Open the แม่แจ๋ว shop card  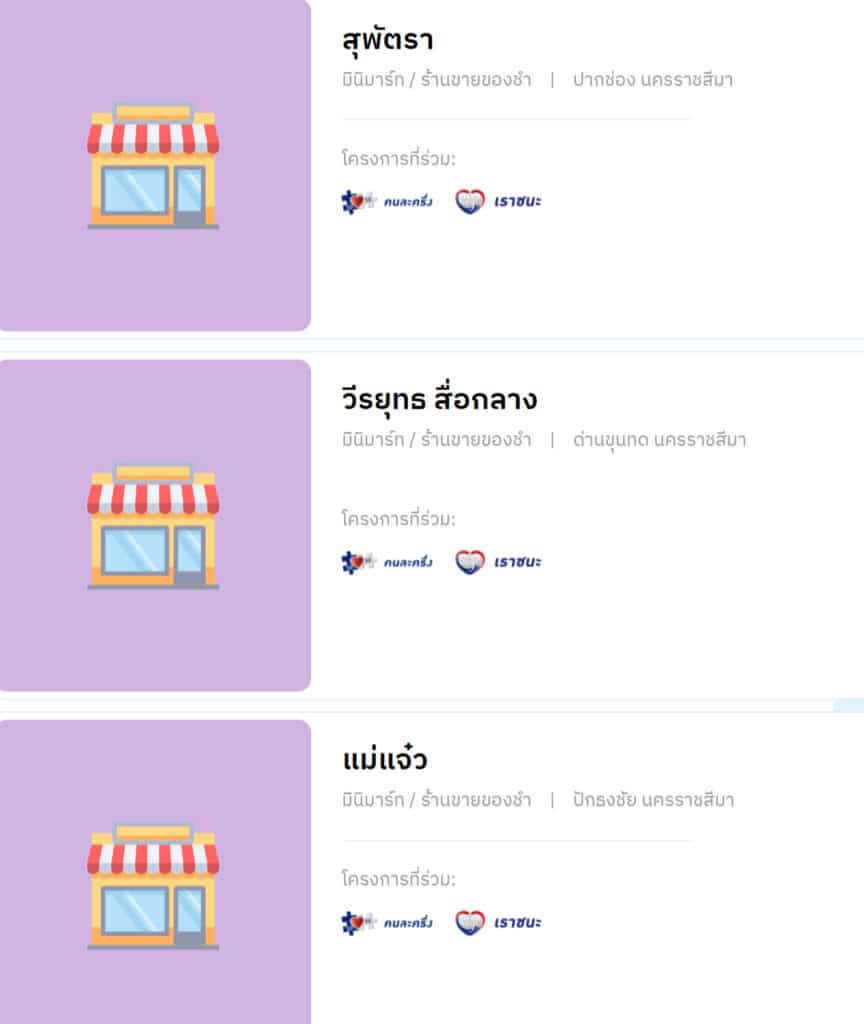pyautogui.click(x=385, y=760)
